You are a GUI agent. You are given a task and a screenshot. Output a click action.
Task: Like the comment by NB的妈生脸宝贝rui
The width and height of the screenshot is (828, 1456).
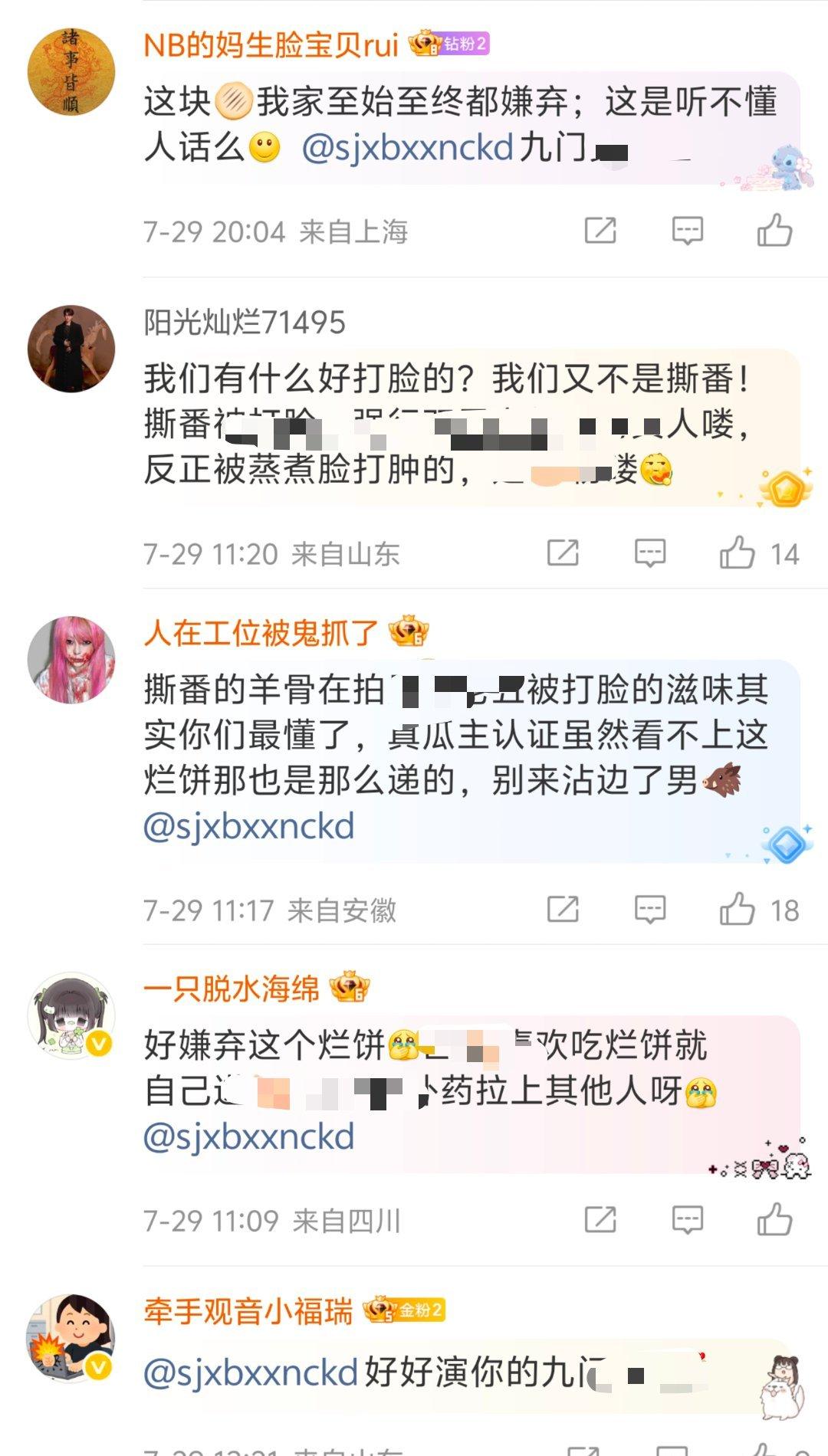(774, 230)
